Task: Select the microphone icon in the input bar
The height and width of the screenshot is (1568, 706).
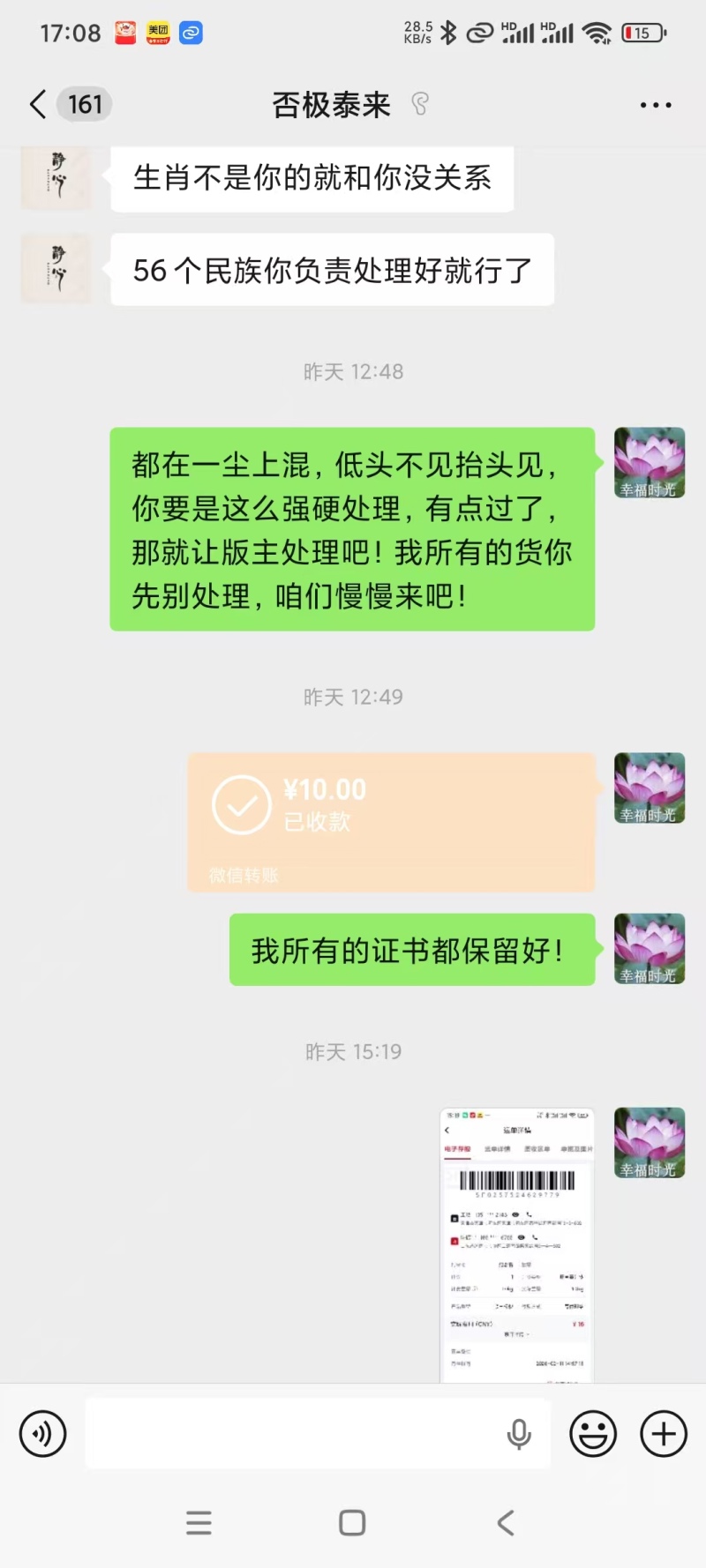Action: coord(520,1433)
